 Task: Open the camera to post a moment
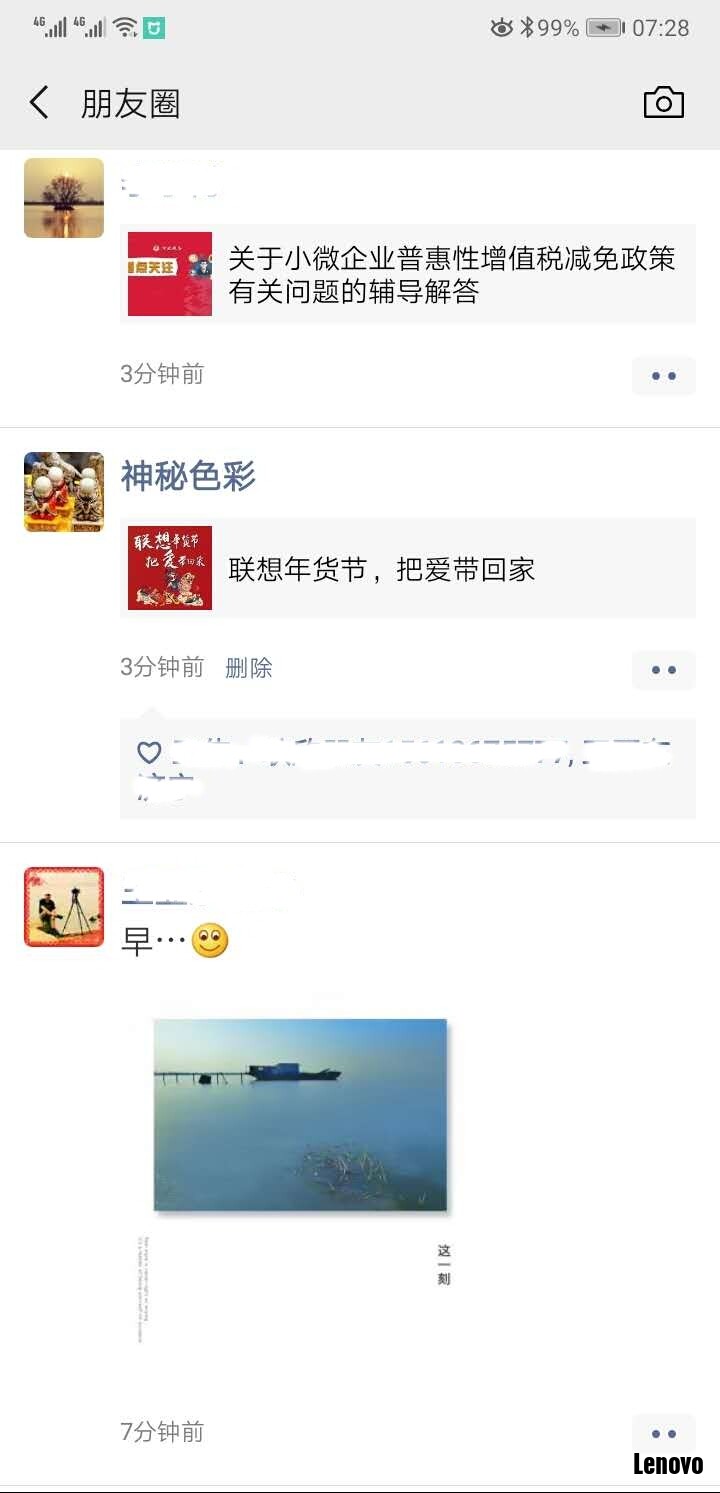coord(663,103)
